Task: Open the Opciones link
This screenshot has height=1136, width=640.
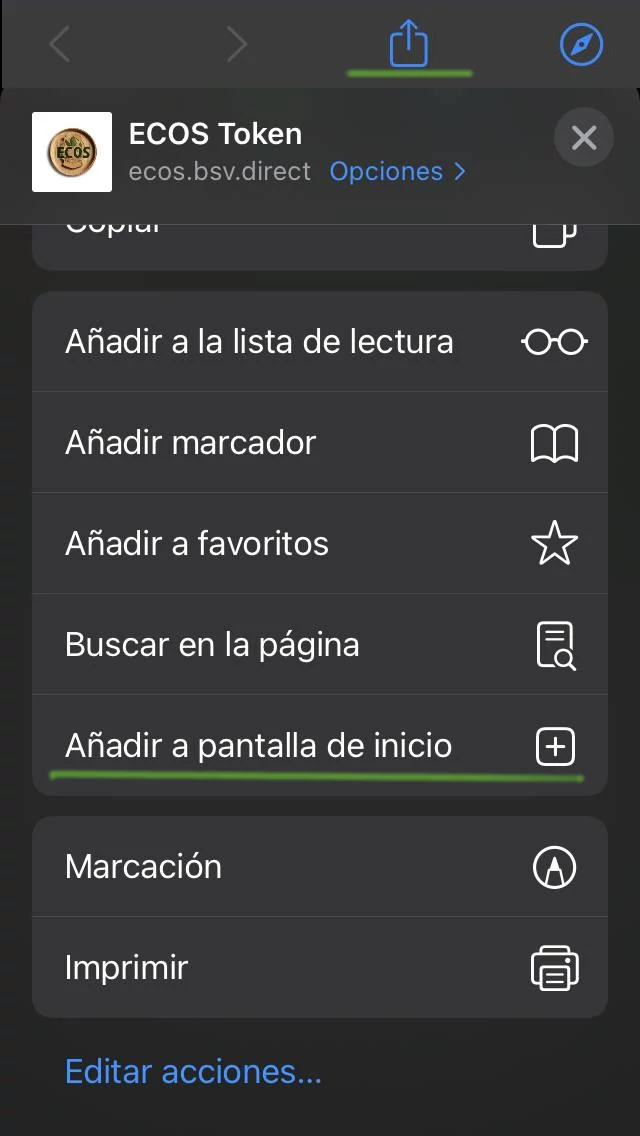Action: [x=398, y=172]
